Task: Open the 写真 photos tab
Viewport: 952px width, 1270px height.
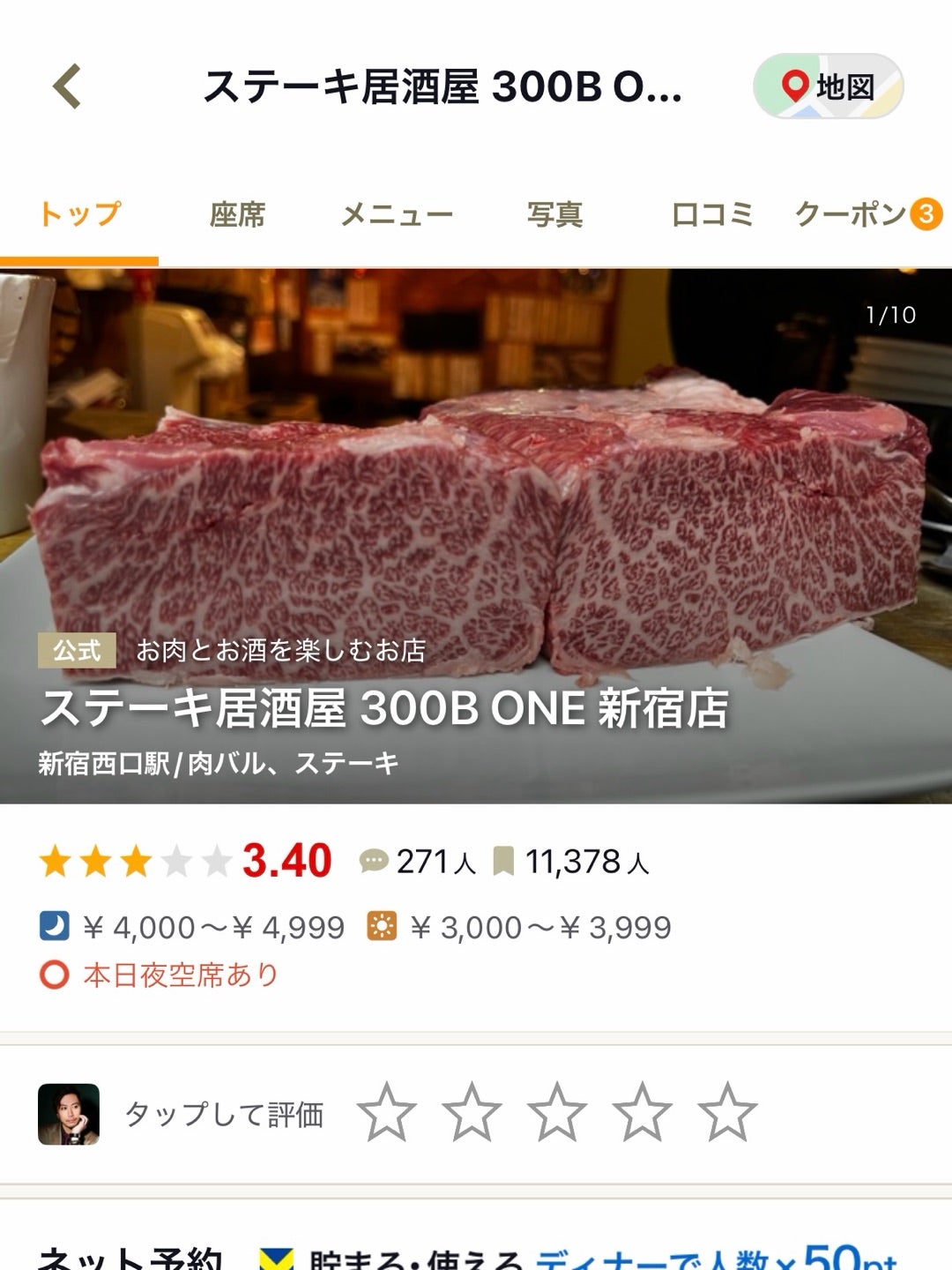Action: click(x=554, y=214)
